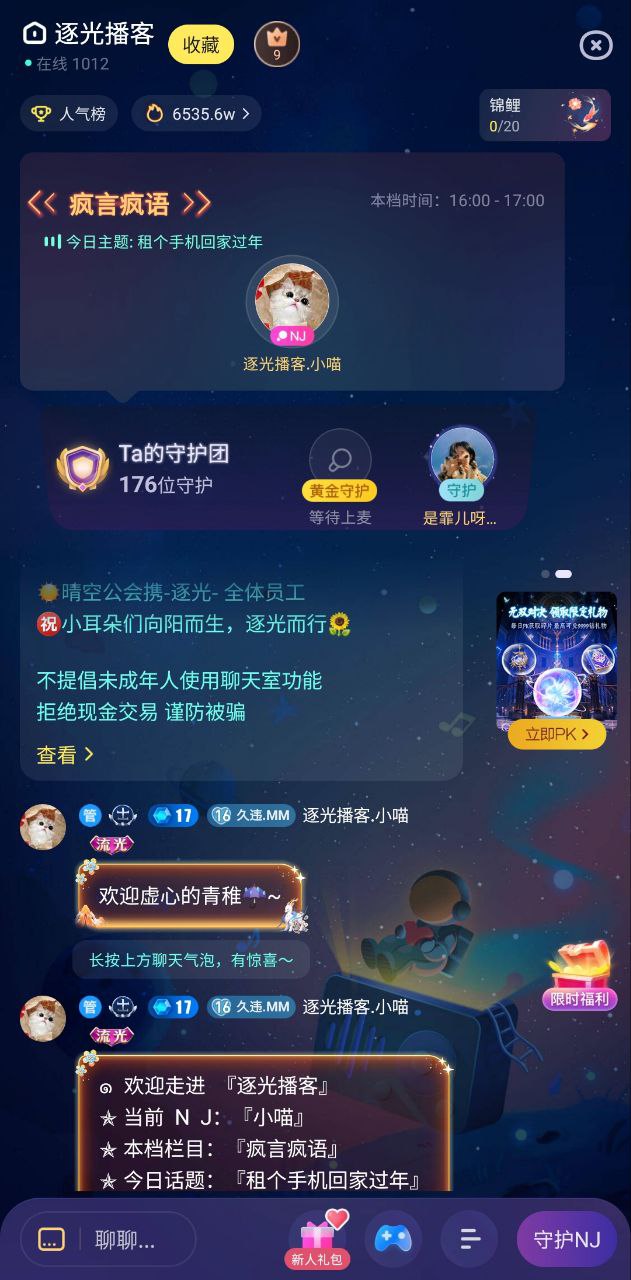This screenshot has width=631, height=1280.
Task: Tap the 欢迎虚心的青稚 chat bubble
Action: pos(190,896)
